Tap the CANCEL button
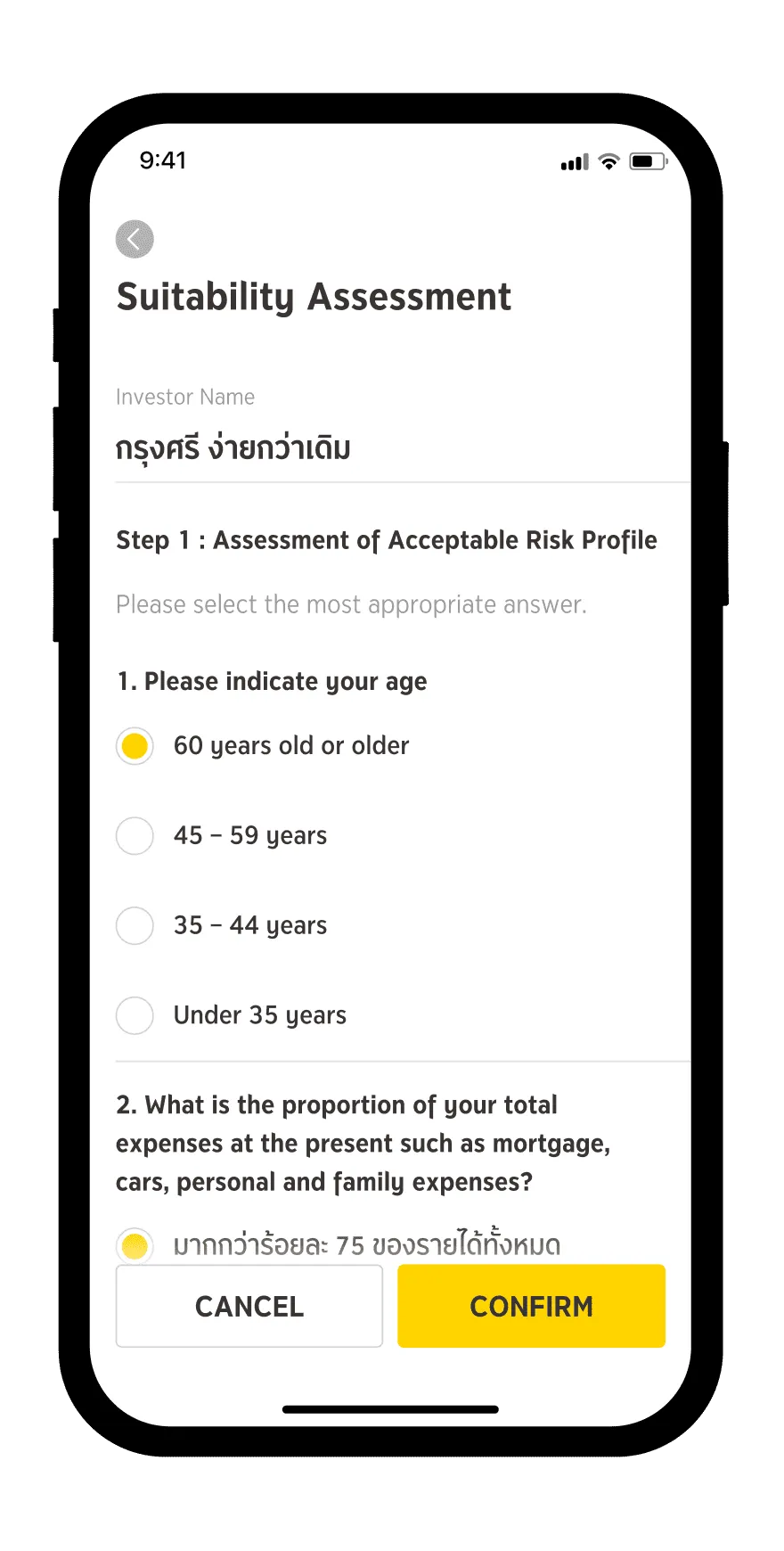Viewport: 784px width, 1551px height. pos(249,1306)
